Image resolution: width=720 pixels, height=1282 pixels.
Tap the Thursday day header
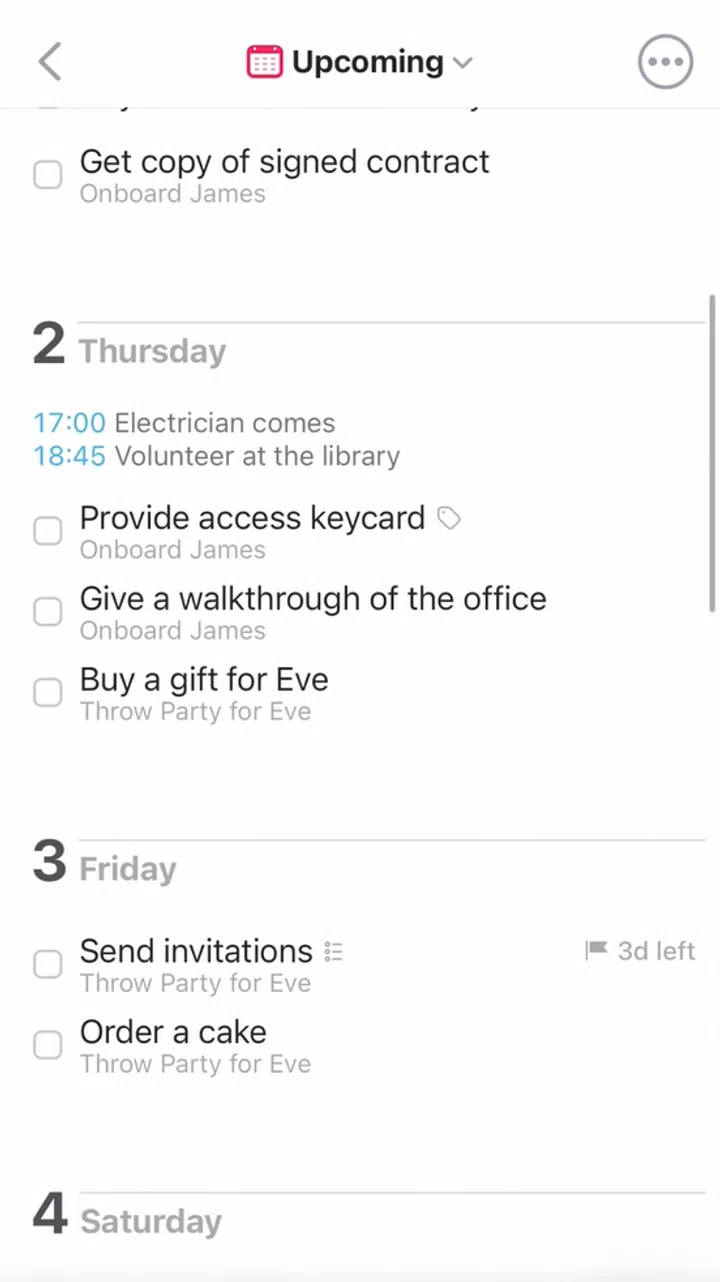pyautogui.click(x=152, y=351)
